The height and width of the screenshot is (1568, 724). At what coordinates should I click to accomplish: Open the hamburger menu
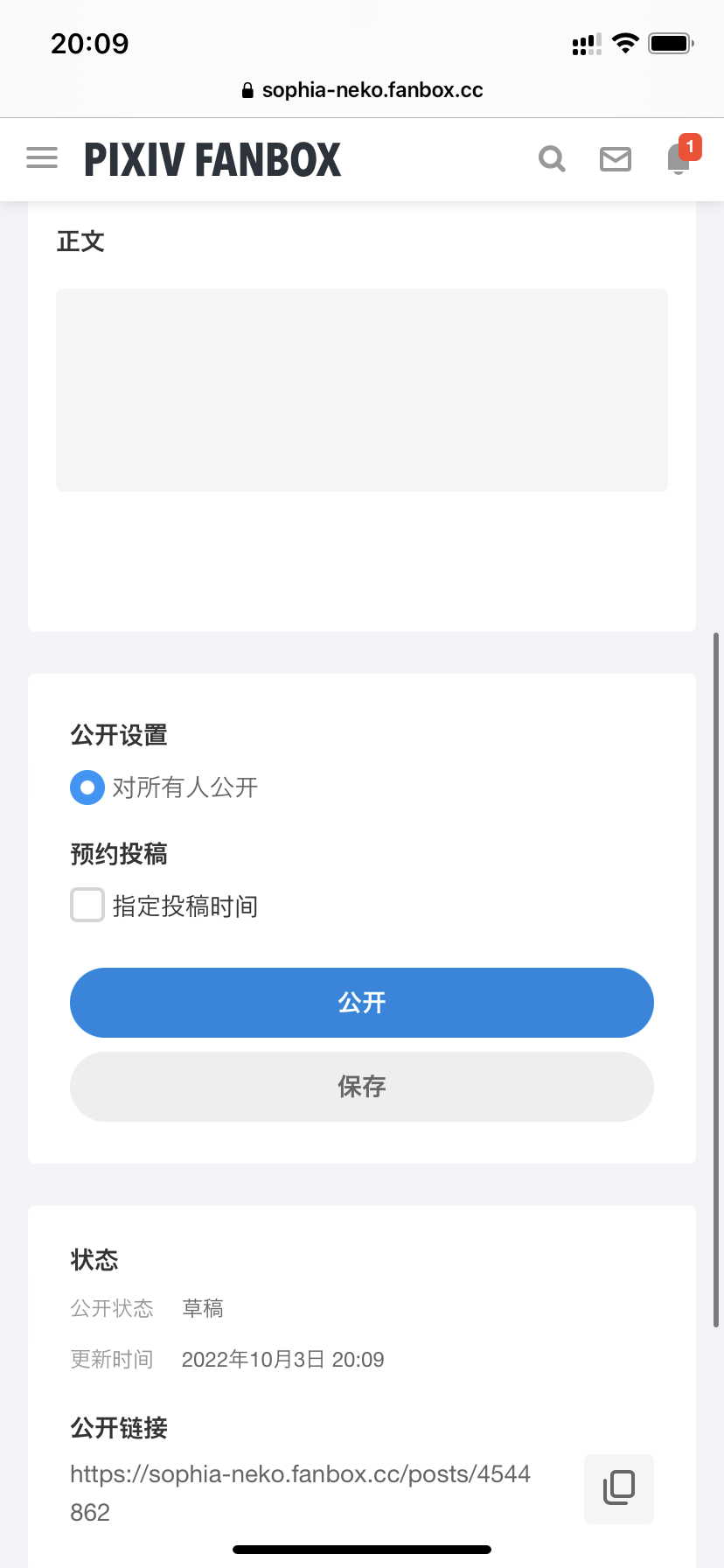coord(42,158)
